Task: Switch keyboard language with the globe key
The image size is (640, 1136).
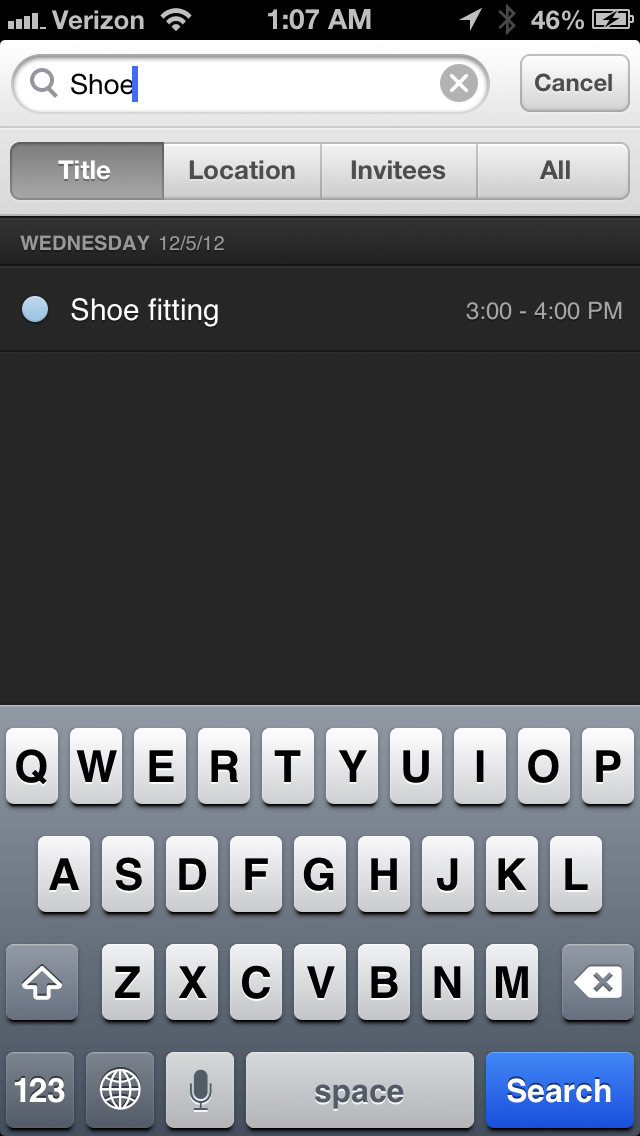Action: point(120,1090)
